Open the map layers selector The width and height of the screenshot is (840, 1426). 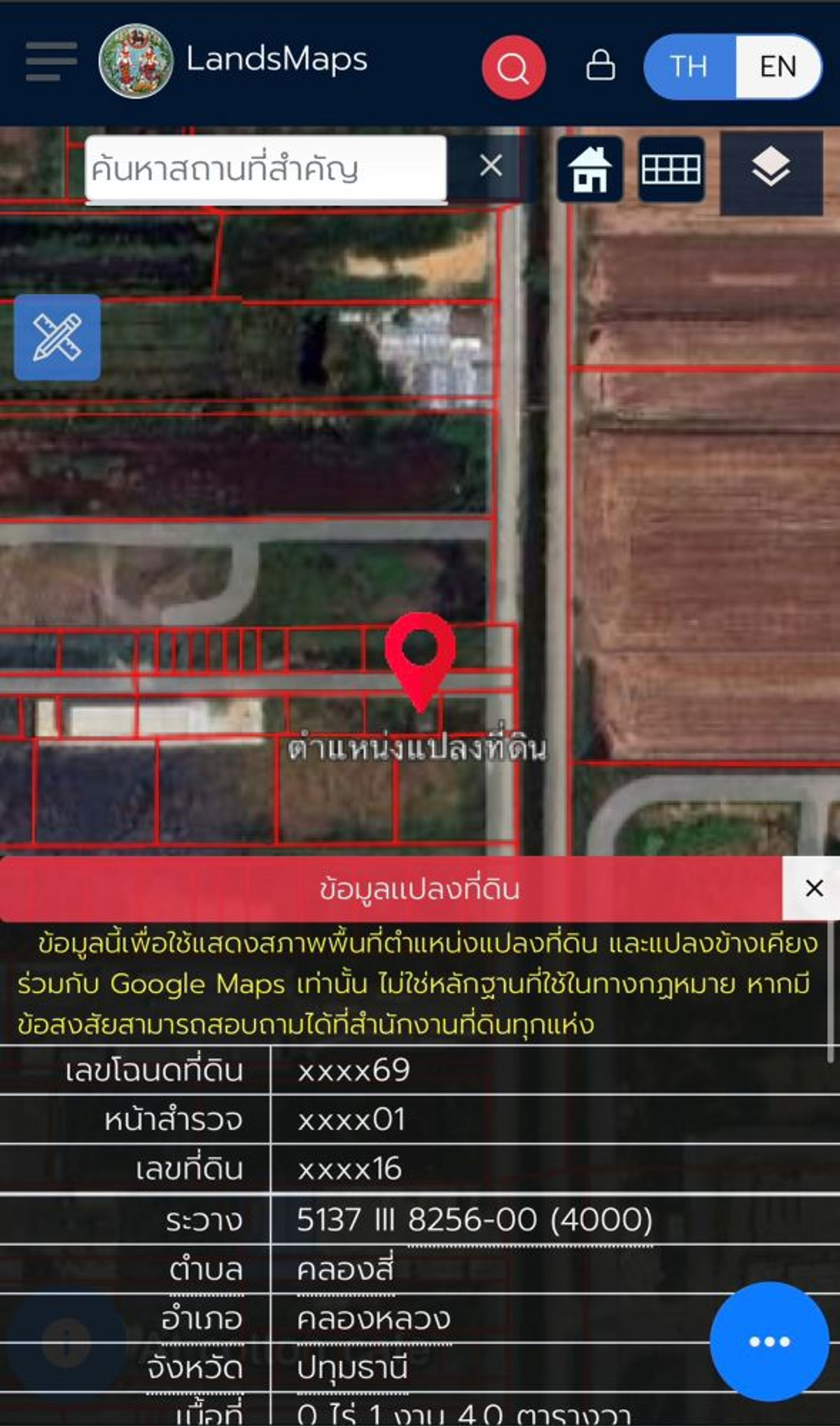(x=771, y=168)
